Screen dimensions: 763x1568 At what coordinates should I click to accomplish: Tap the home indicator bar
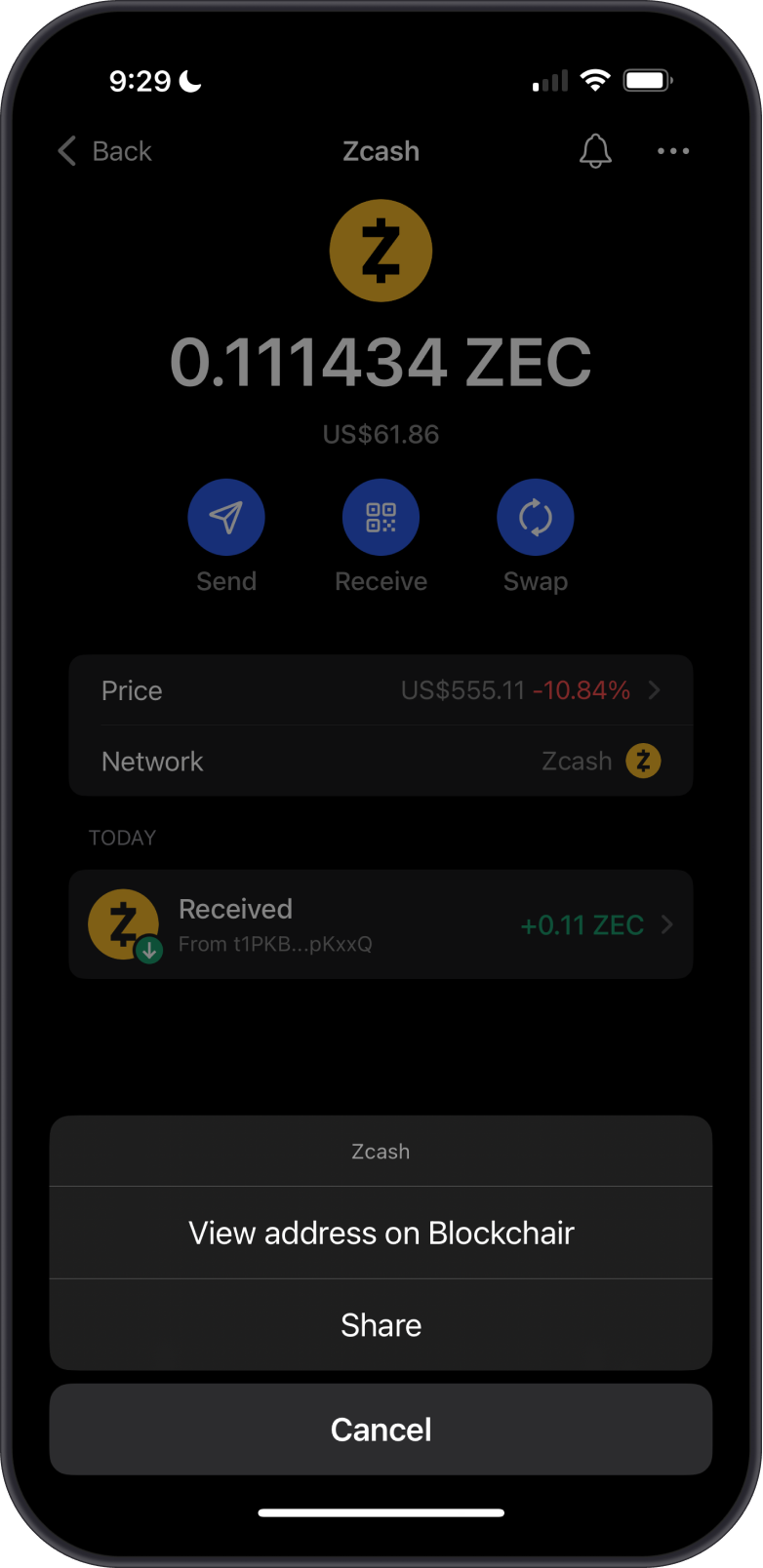coord(381,1512)
